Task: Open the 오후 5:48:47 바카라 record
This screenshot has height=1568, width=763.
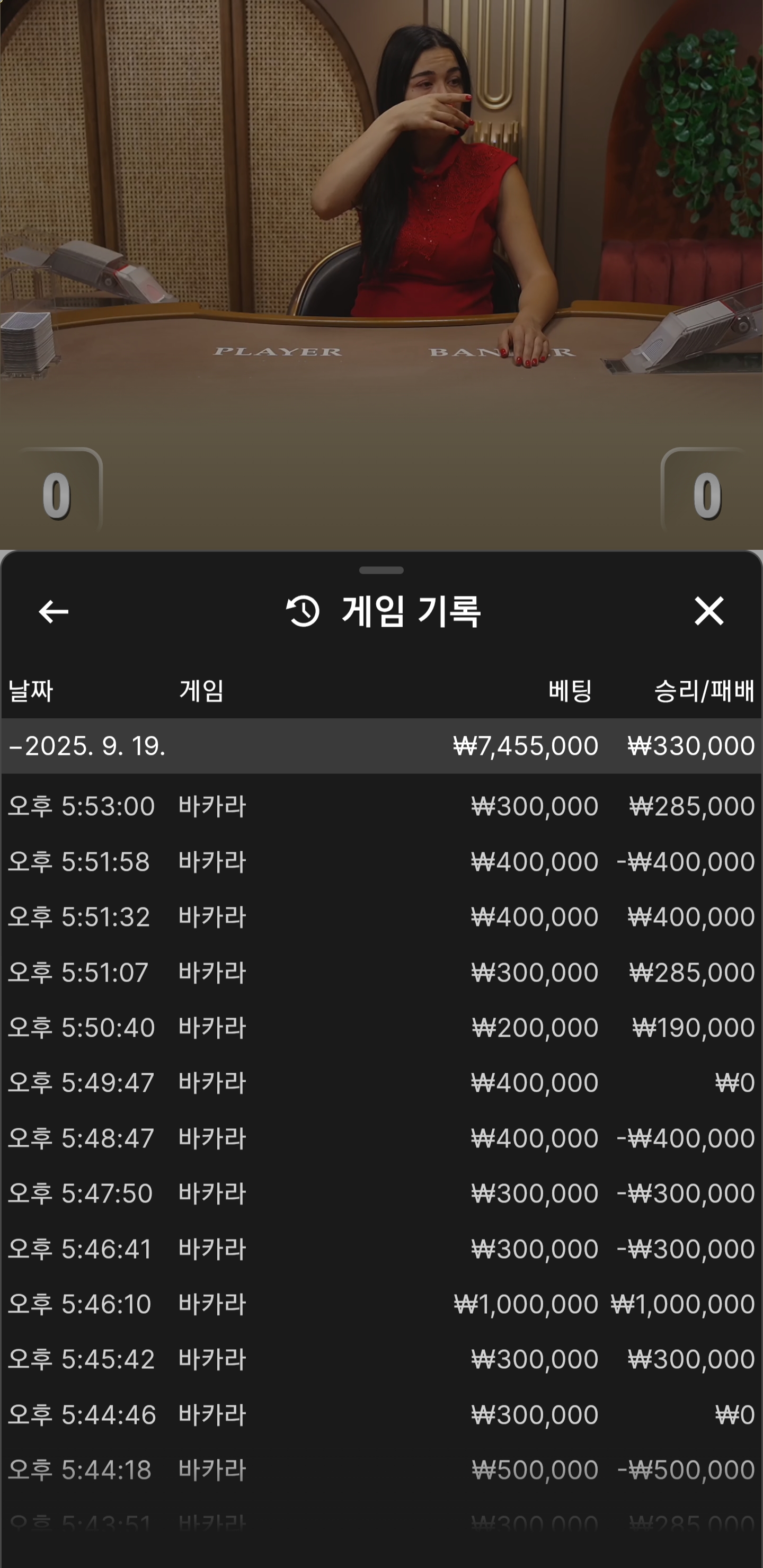Action: pyautogui.click(x=381, y=1138)
